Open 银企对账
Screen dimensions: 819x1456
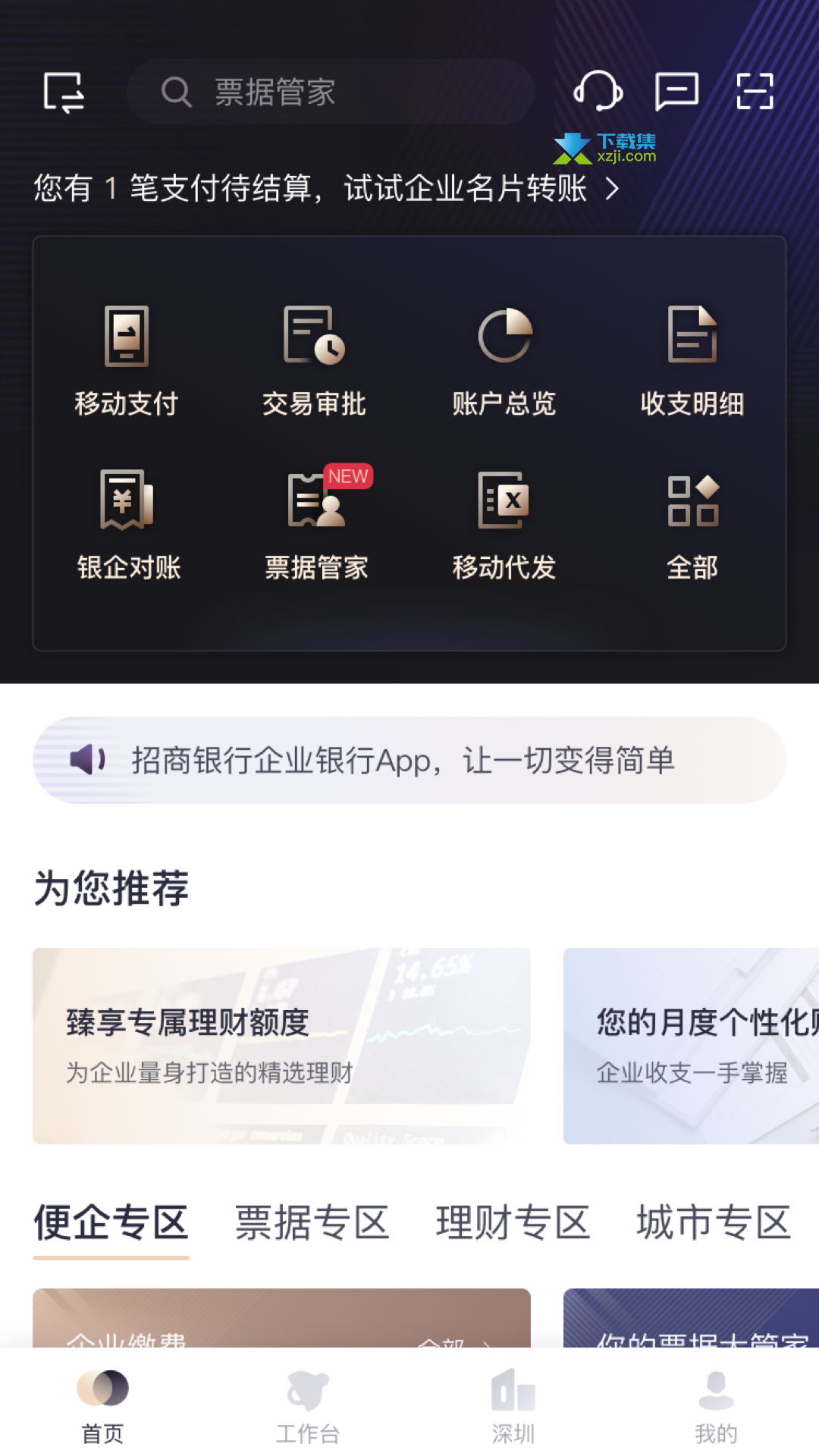coord(129,525)
